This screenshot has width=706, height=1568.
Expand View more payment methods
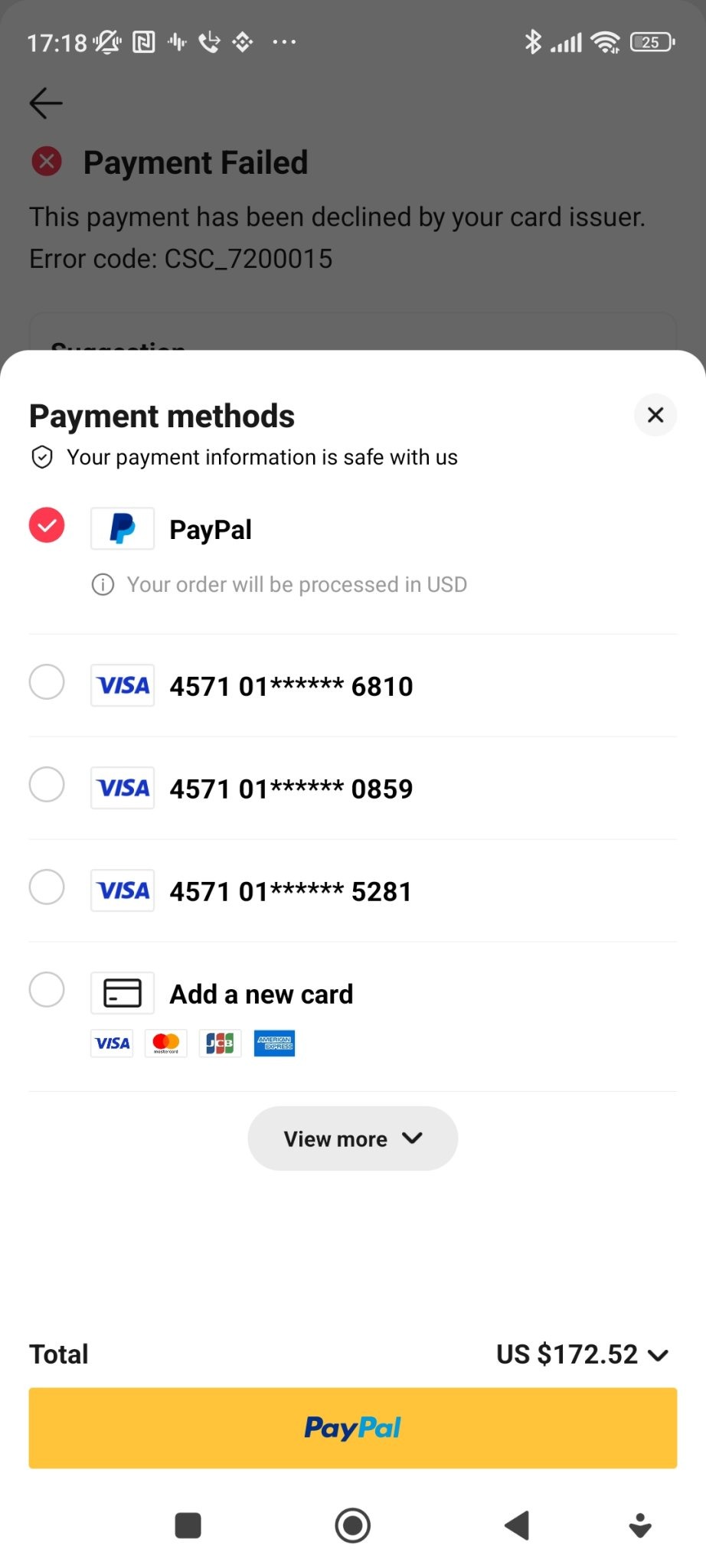pyautogui.click(x=353, y=1138)
